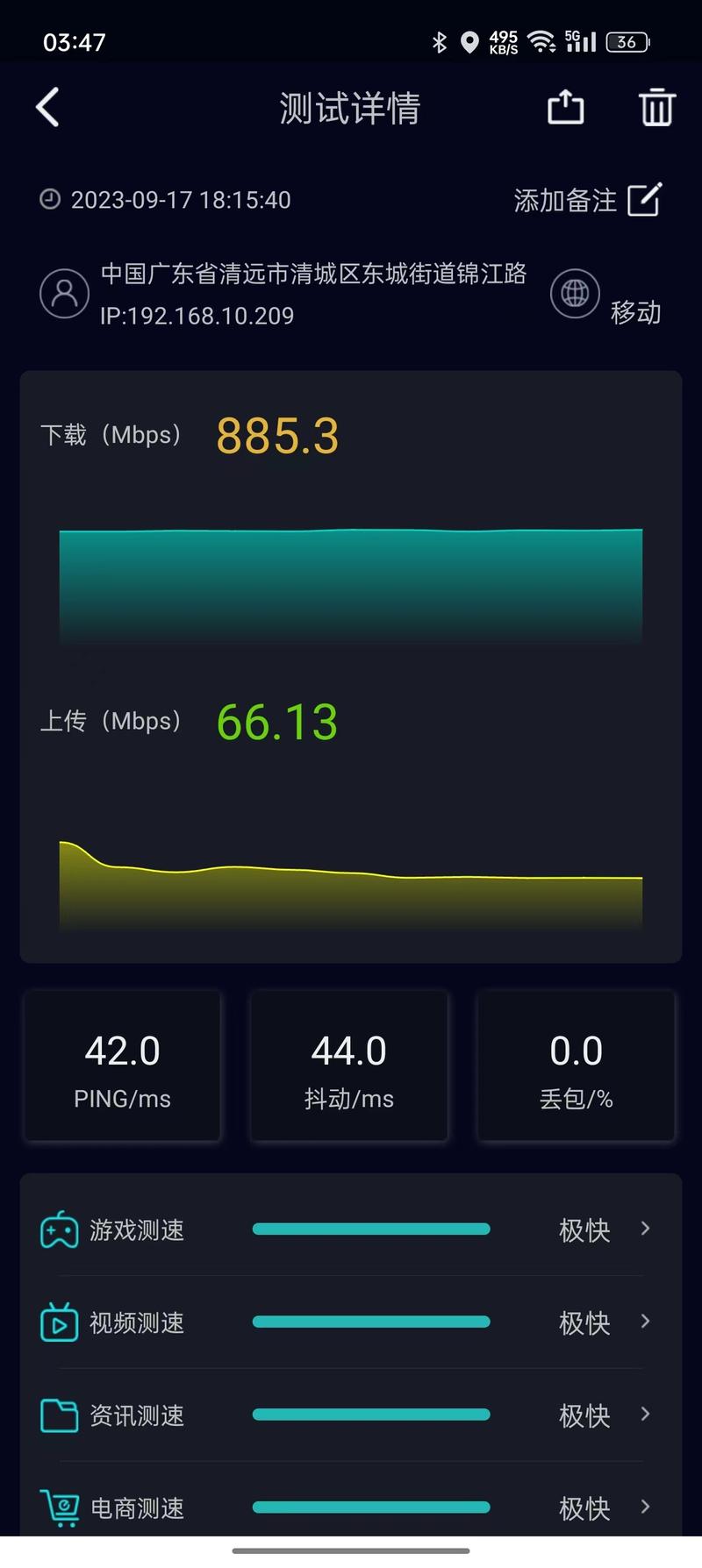Share this speed test result

tap(566, 108)
